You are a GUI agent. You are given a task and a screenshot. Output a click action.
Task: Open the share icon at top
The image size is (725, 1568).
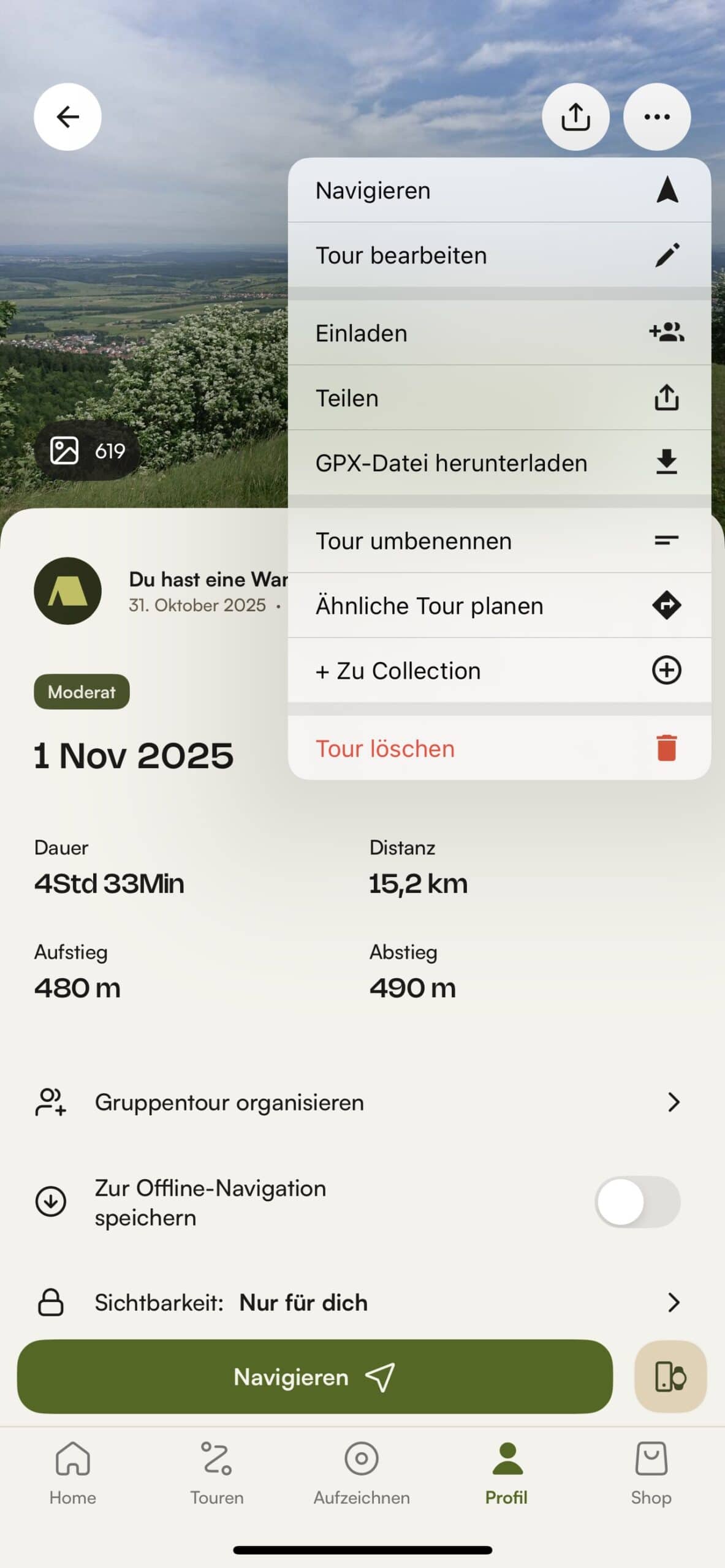pyautogui.click(x=575, y=116)
